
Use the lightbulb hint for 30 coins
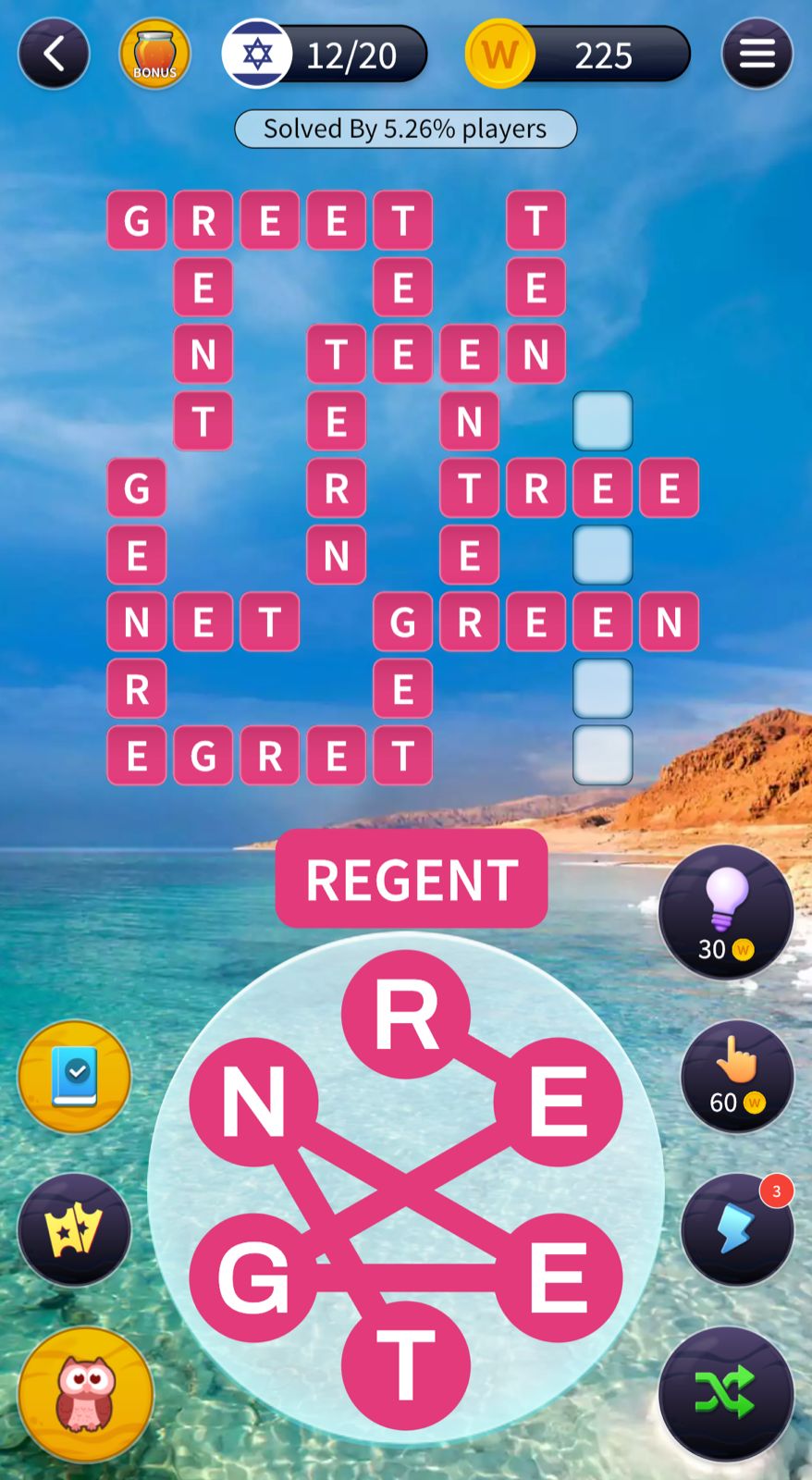tap(726, 912)
